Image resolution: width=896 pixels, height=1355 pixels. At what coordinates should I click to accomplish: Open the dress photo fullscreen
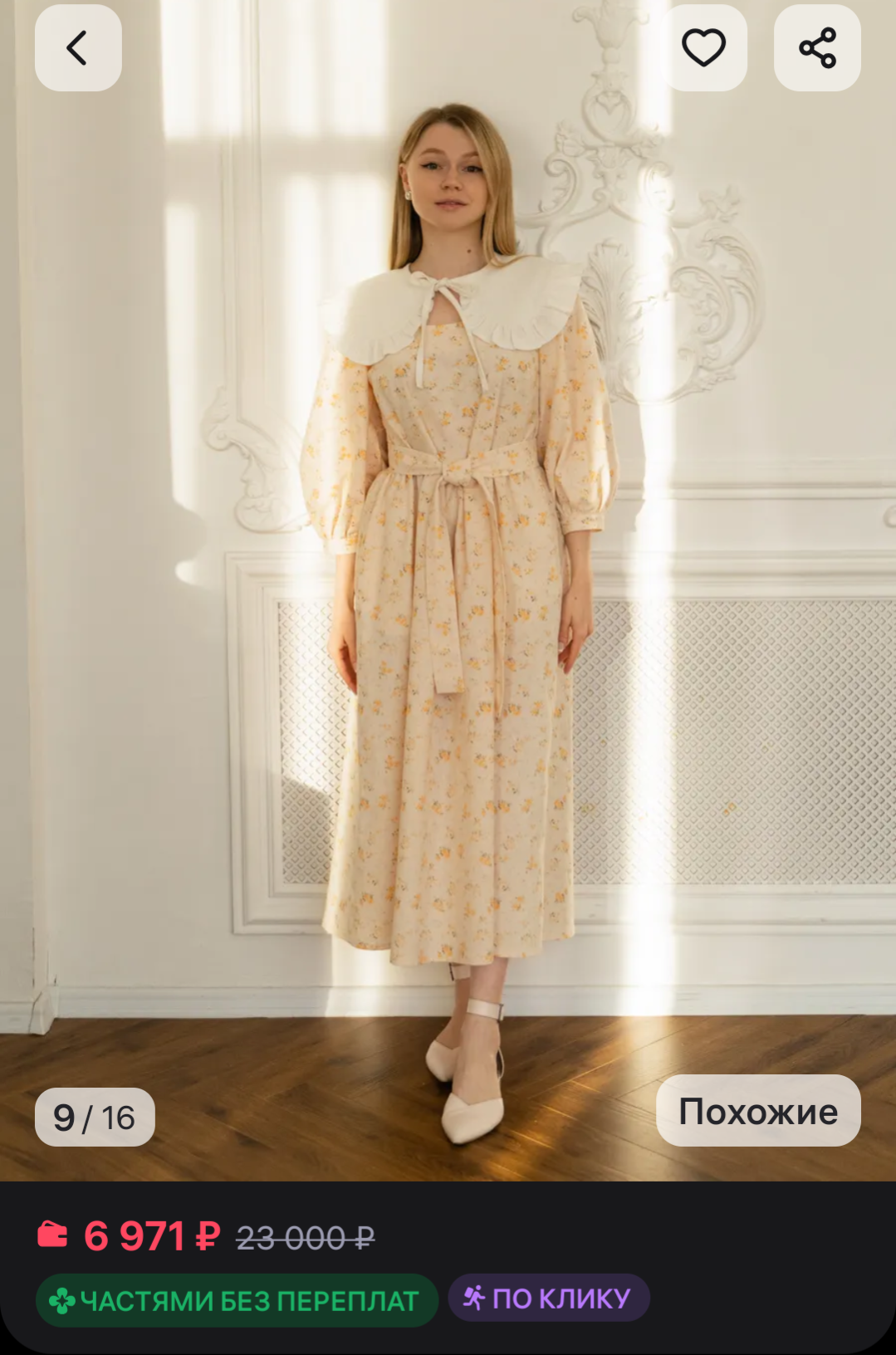(448, 581)
